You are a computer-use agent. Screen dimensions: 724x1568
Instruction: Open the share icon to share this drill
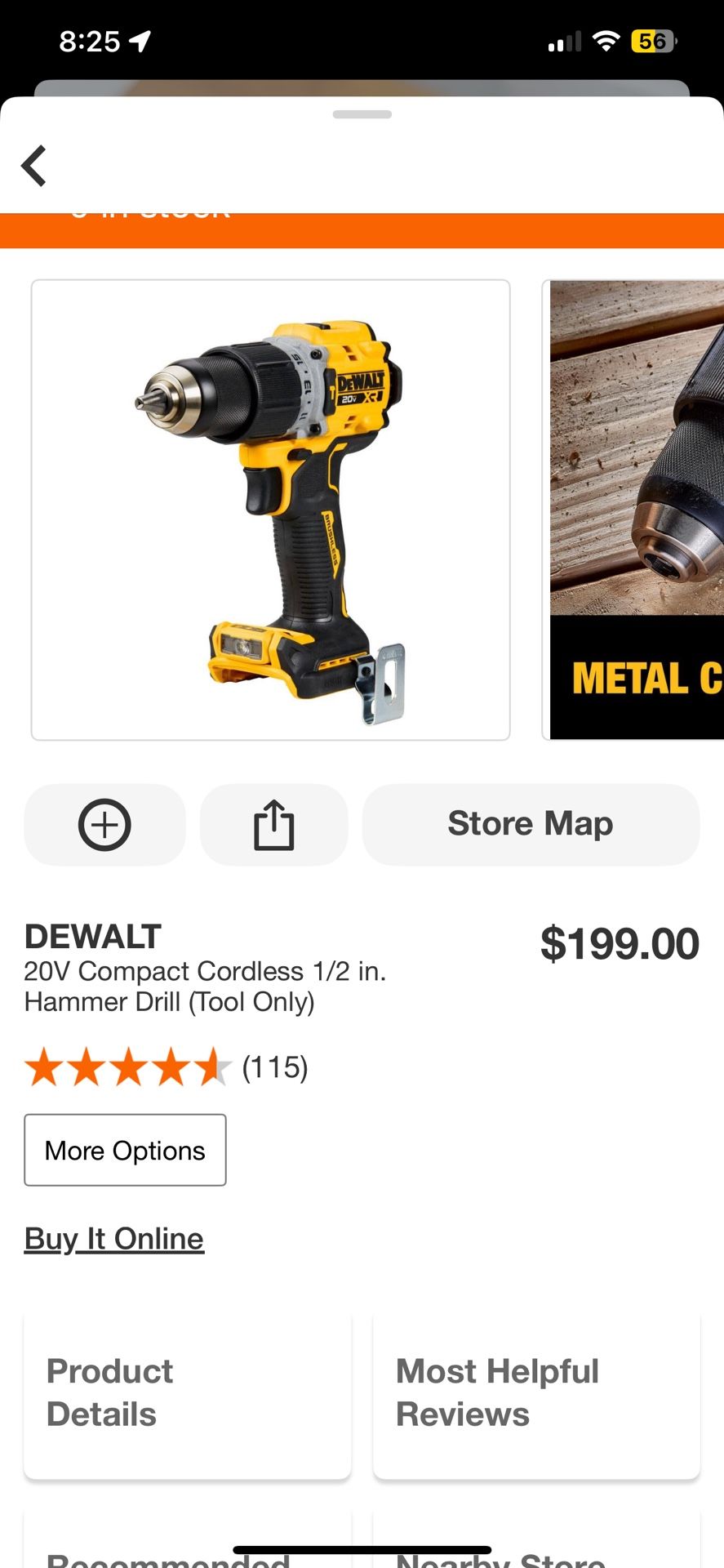pyautogui.click(x=273, y=824)
